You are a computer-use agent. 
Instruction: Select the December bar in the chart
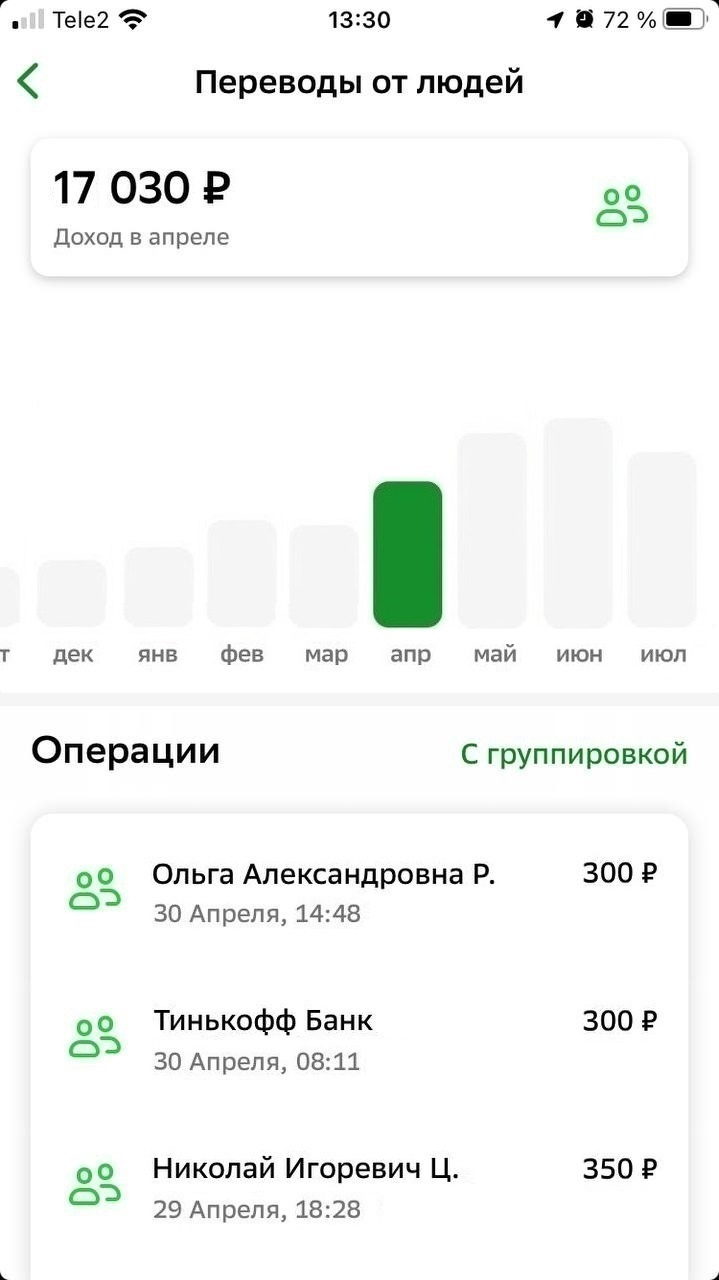pyautogui.click(x=72, y=594)
